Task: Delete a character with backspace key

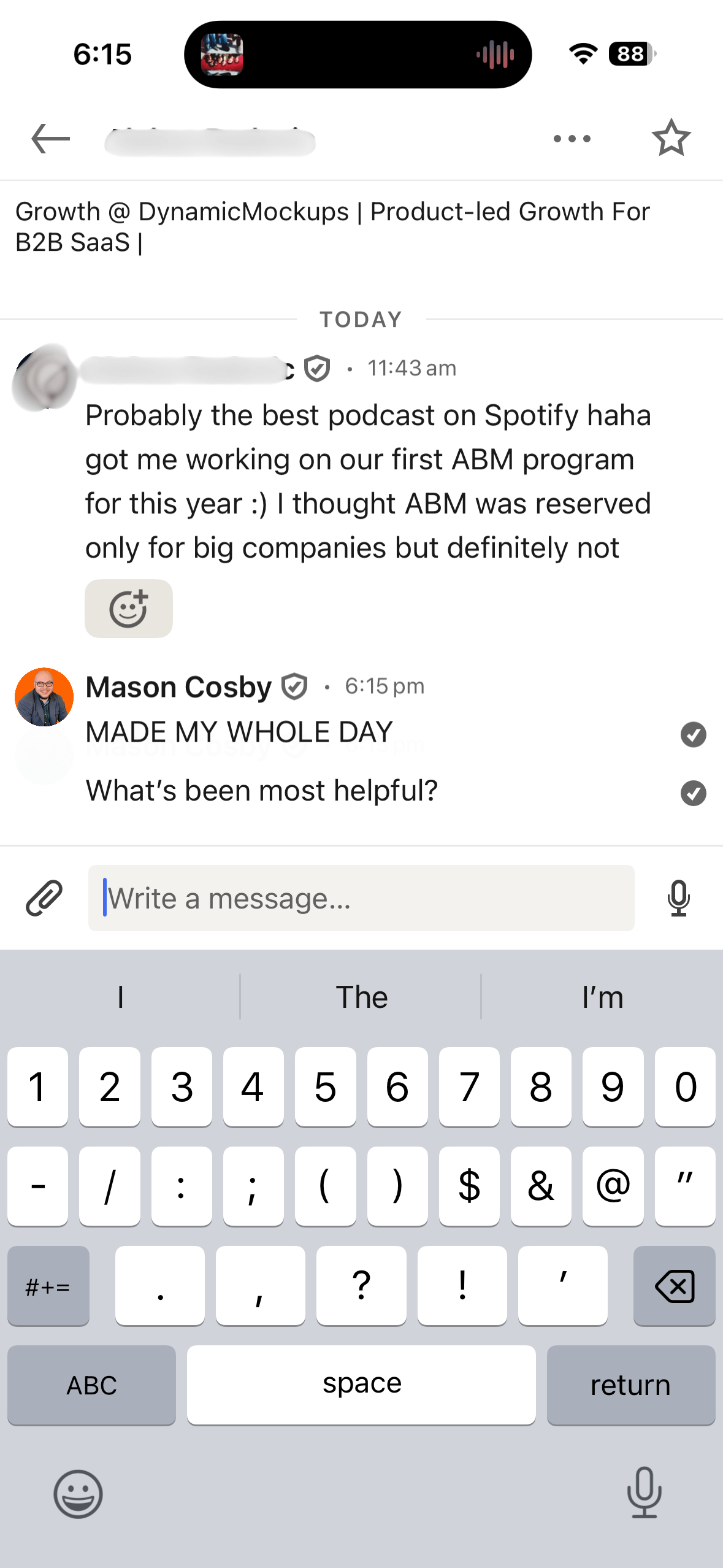Action: click(x=674, y=1286)
